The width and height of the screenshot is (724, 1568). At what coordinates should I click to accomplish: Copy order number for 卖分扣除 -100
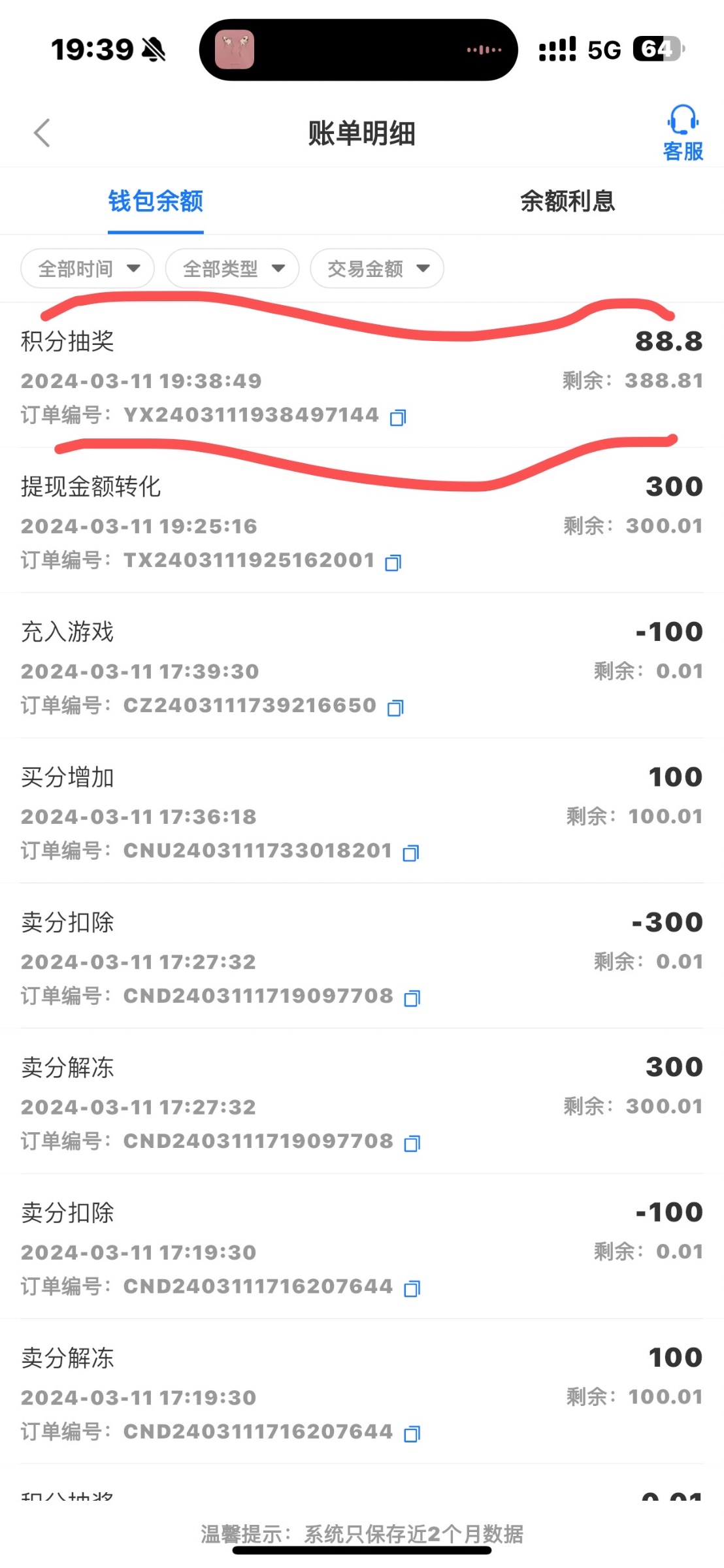(x=412, y=1288)
